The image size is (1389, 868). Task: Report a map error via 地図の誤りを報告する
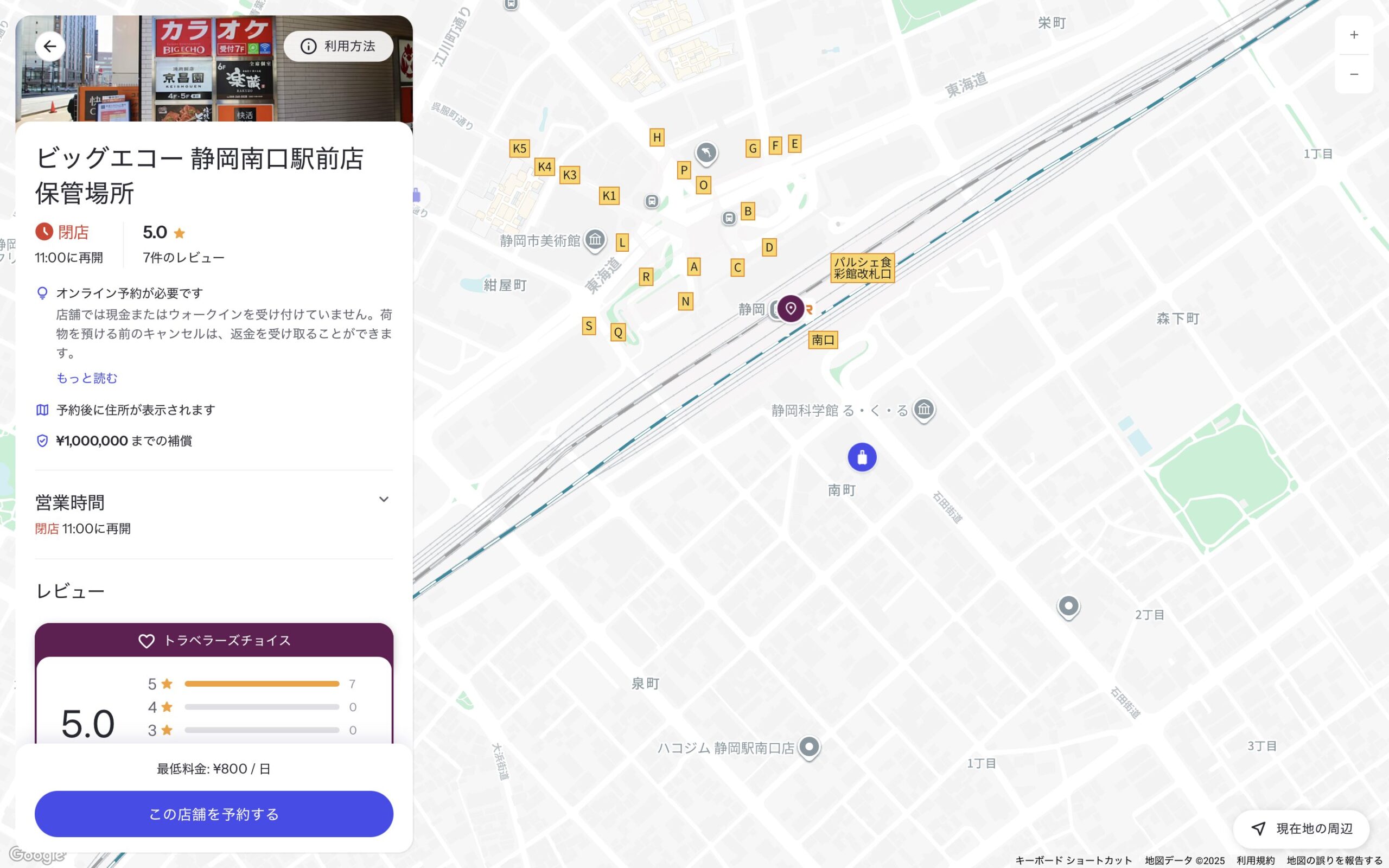click(1334, 860)
